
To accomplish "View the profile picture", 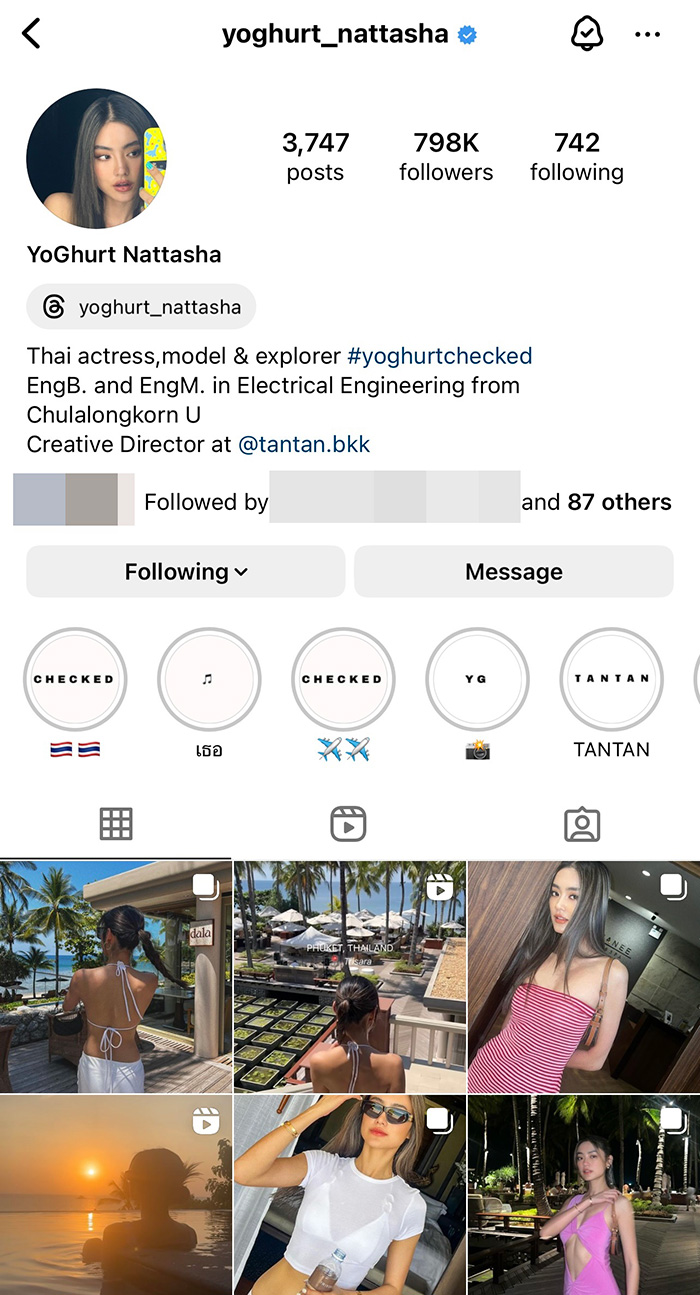I will click(96, 158).
